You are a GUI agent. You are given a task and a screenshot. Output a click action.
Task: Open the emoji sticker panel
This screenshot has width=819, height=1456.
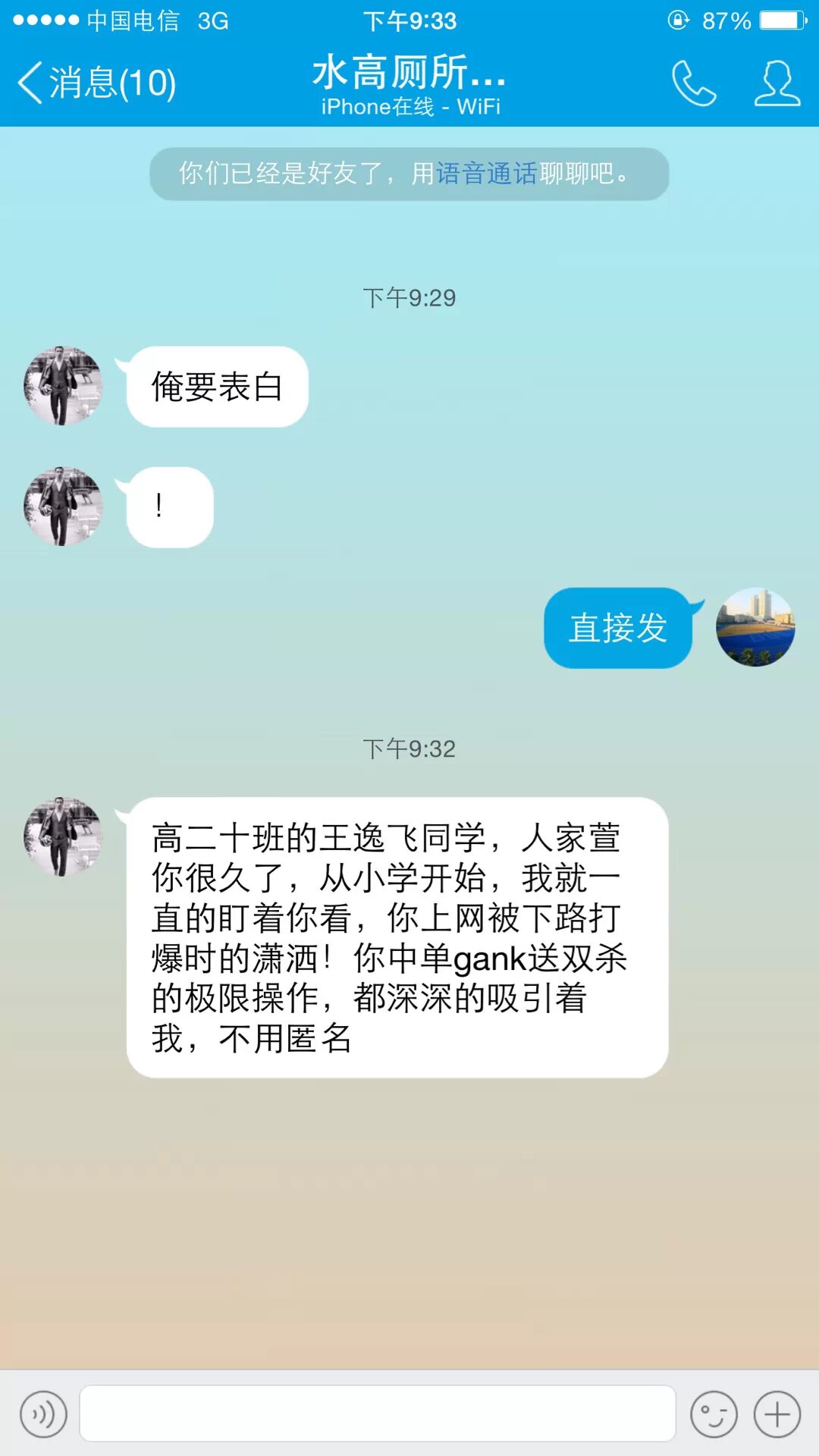coord(714,1414)
